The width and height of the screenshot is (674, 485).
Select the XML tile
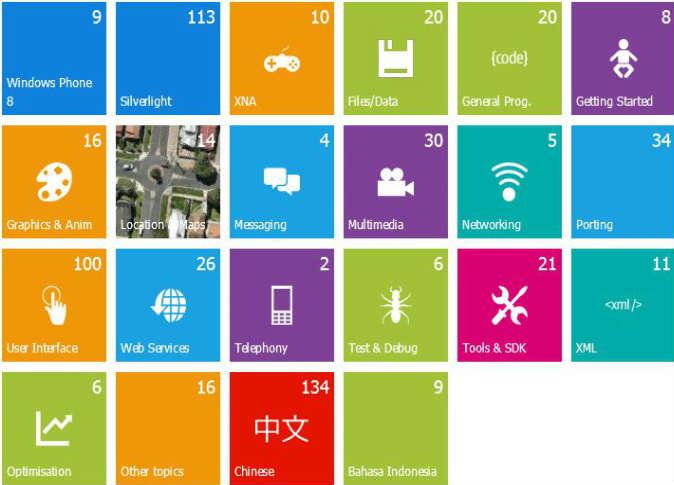coord(623,305)
